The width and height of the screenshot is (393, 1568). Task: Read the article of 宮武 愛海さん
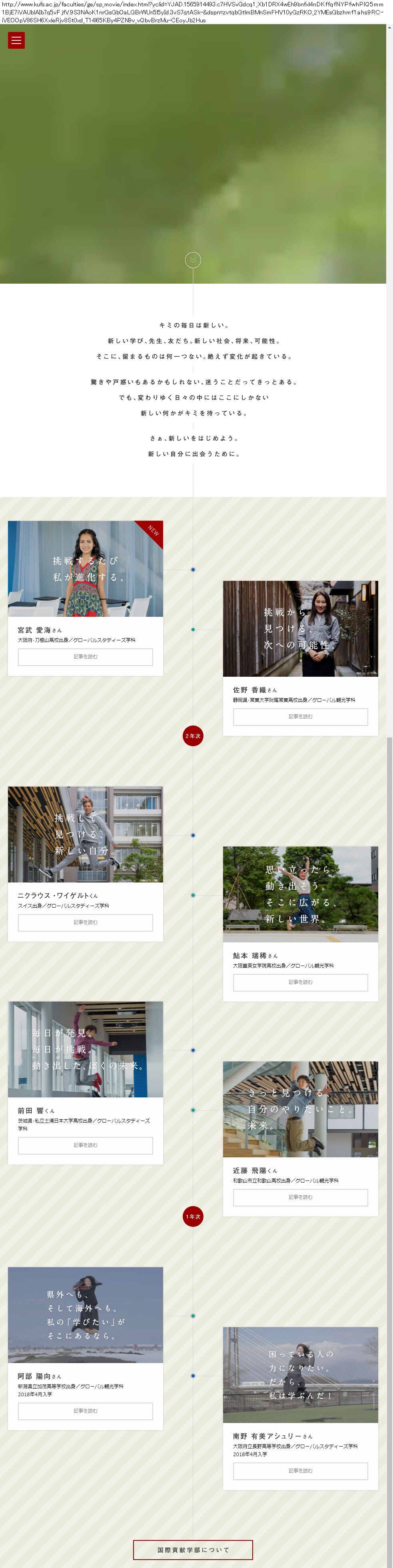pos(85,657)
